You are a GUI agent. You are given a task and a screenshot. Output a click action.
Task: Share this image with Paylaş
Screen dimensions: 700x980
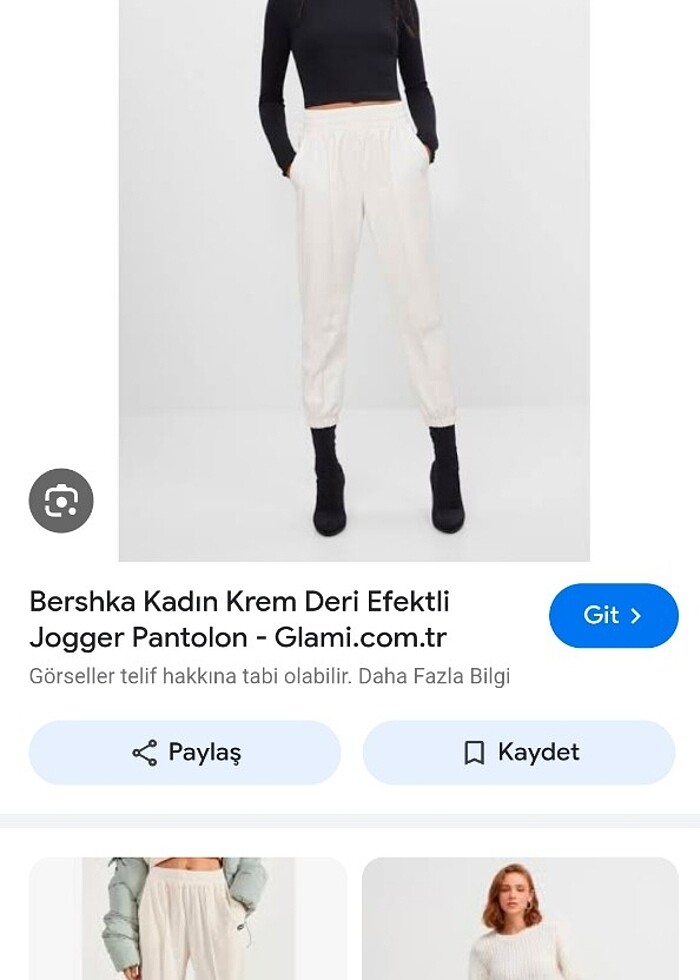point(185,752)
